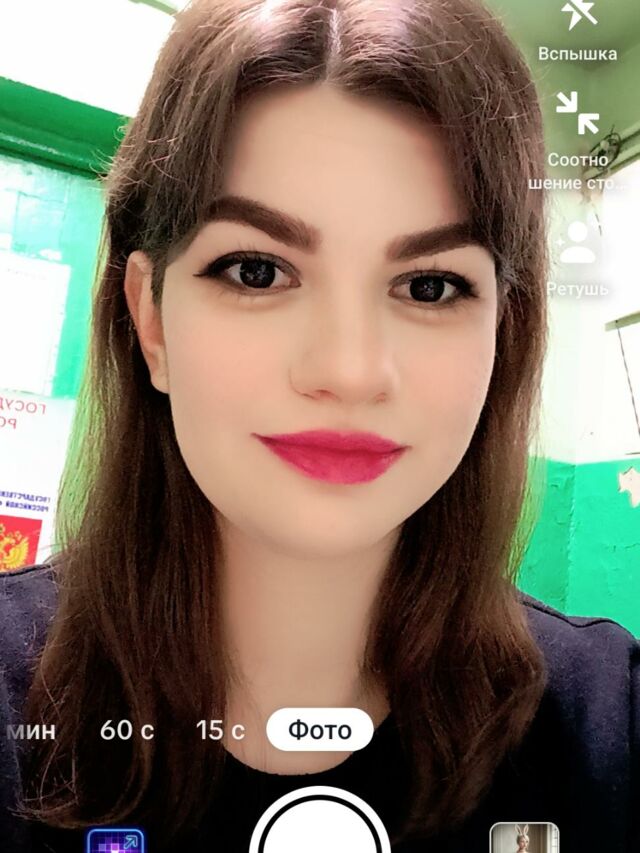Select the partly visible мин mode

tap(30, 730)
